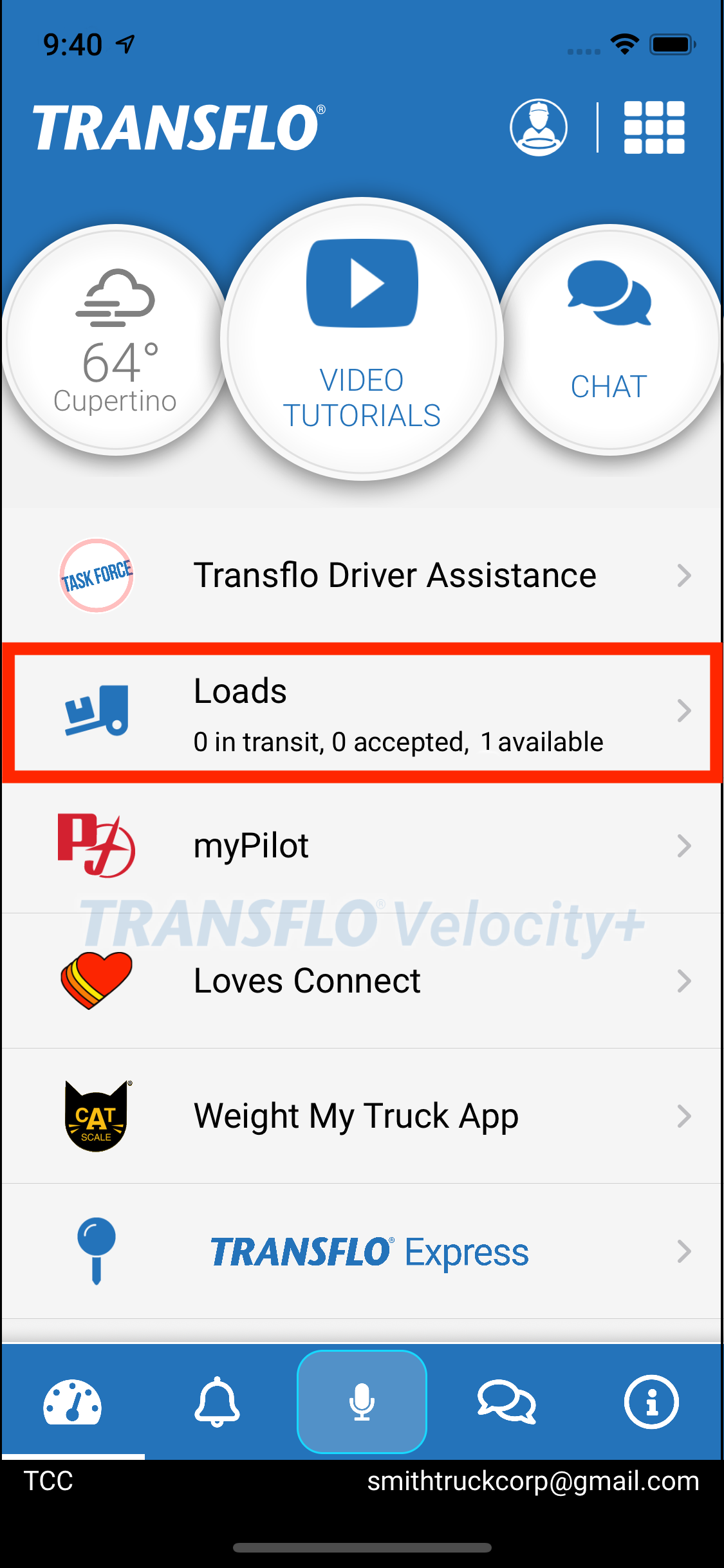Open the Cupertino weather widget
The image size is (724, 1568).
pyautogui.click(x=116, y=340)
